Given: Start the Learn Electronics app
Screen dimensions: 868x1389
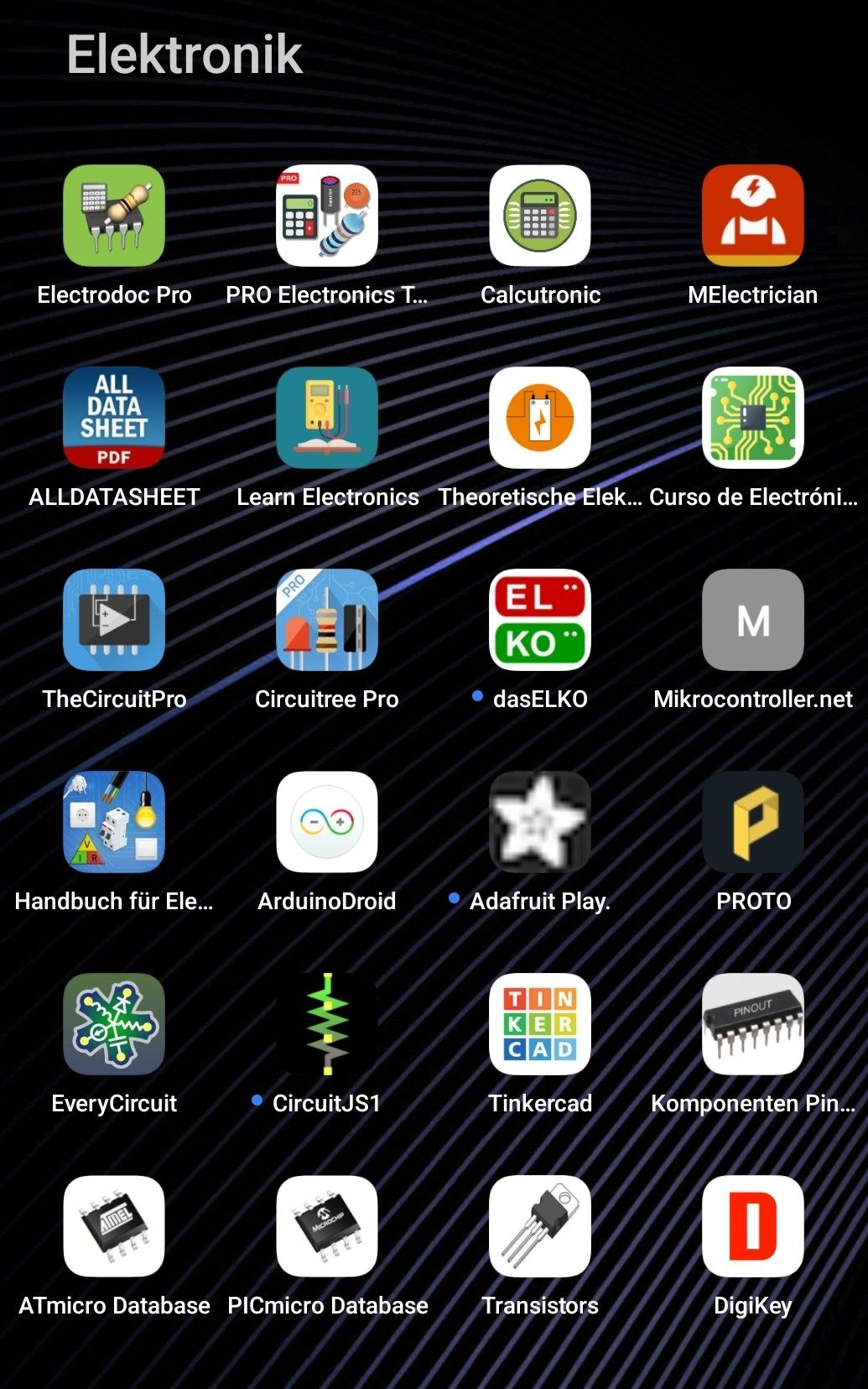Looking at the screenshot, I should (x=327, y=418).
